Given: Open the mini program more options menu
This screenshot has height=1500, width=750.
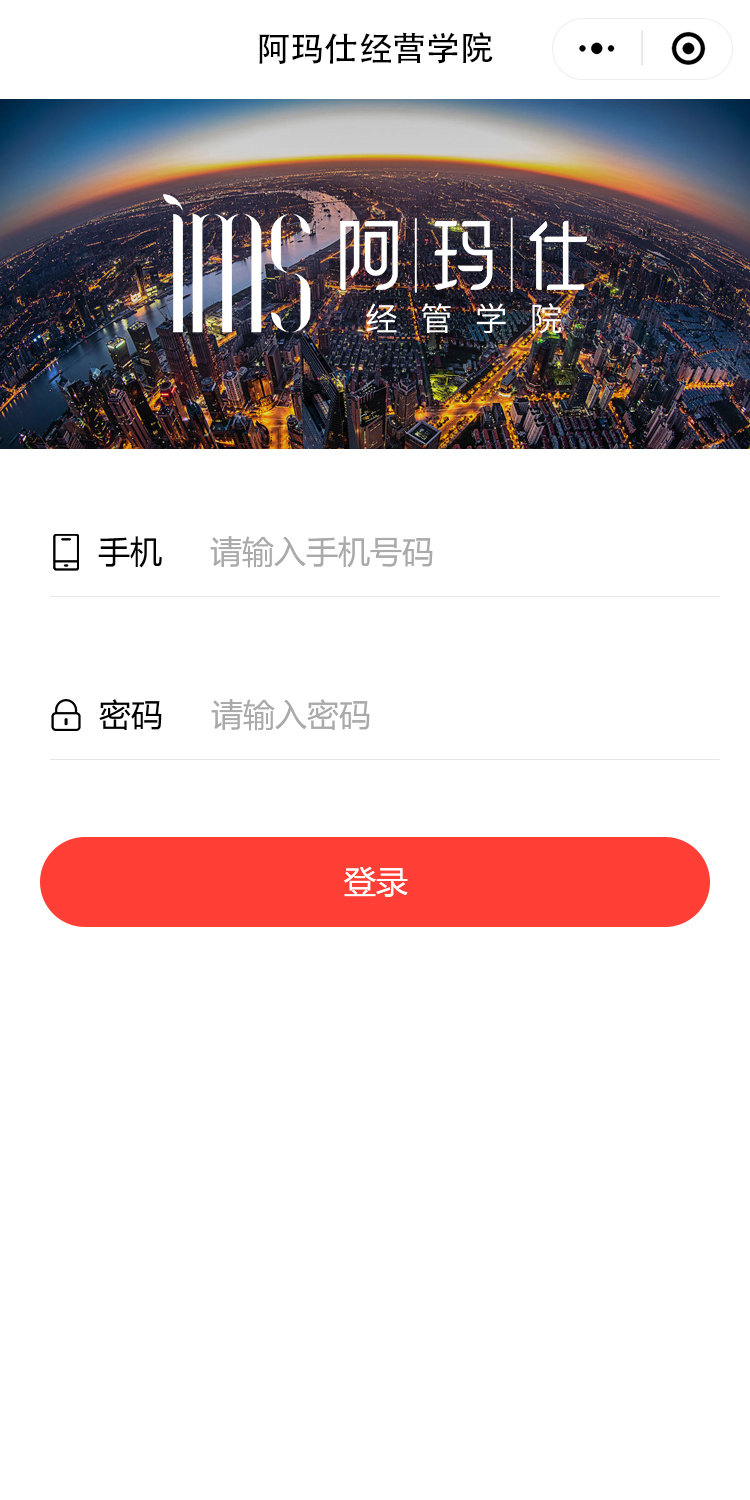Looking at the screenshot, I should [597, 48].
